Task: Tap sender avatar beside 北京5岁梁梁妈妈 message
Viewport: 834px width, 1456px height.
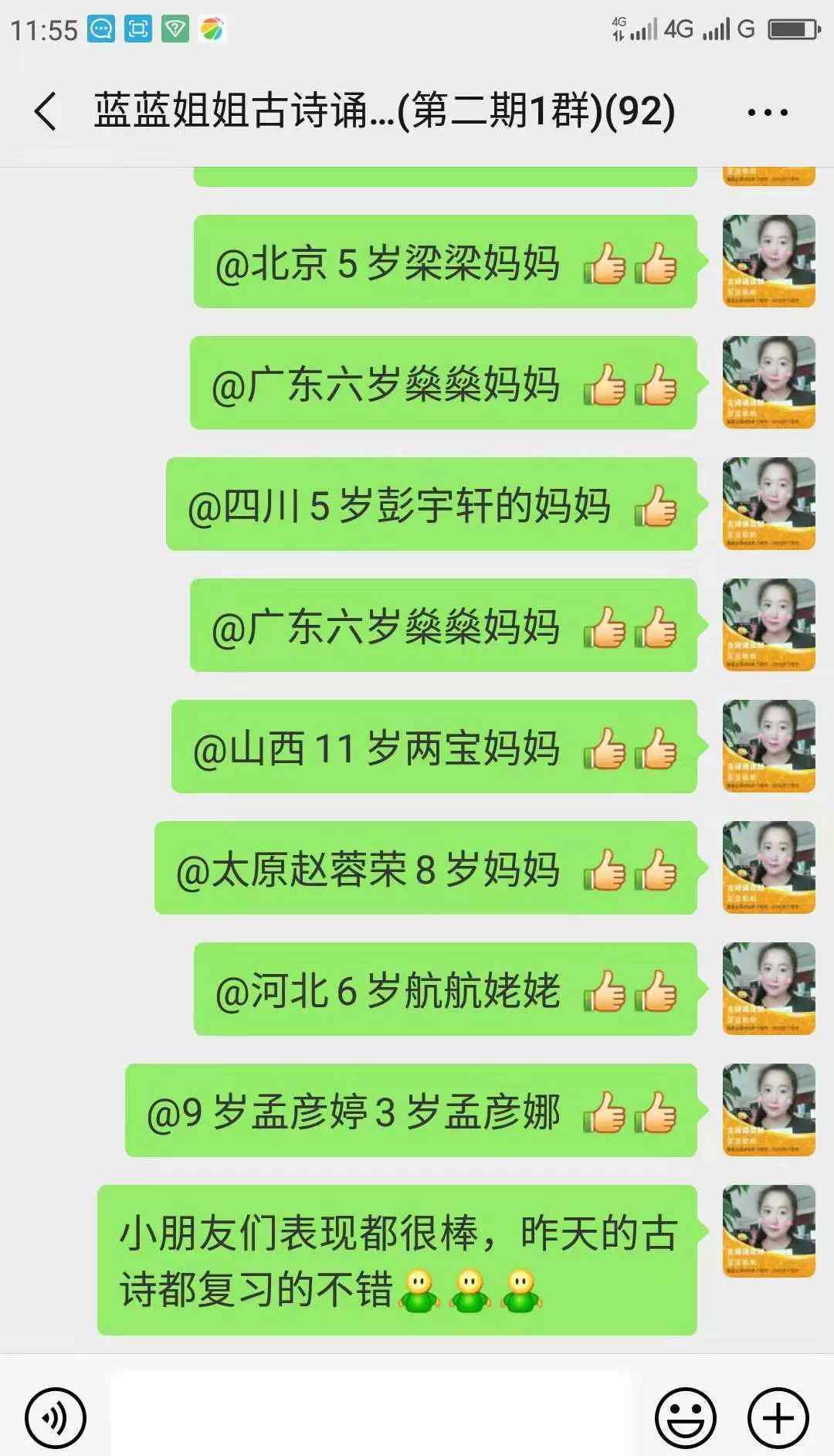Action: pyautogui.click(x=769, y=261)
